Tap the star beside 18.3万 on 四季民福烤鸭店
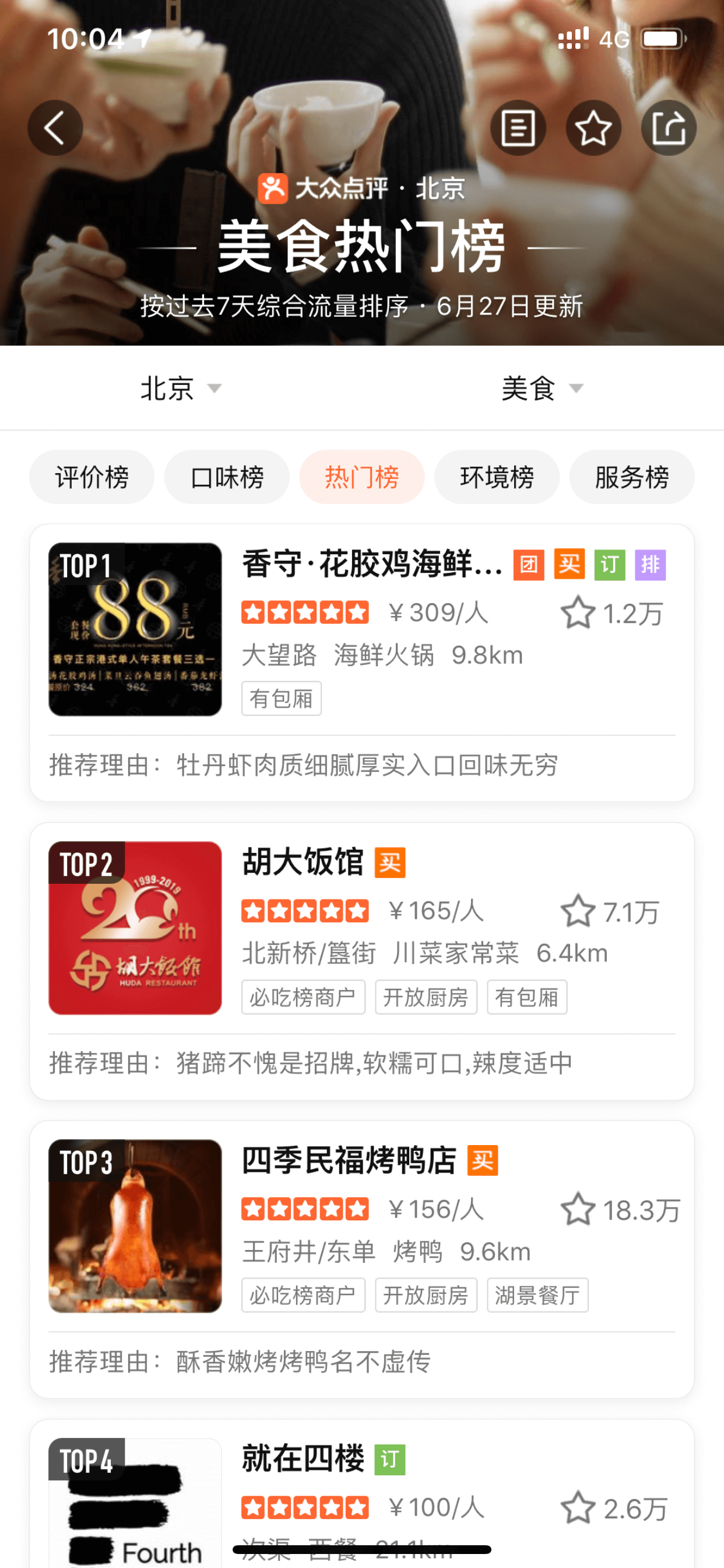Image resolution: width=724 pixels, height=1568 pixels. pos(577,1209)
